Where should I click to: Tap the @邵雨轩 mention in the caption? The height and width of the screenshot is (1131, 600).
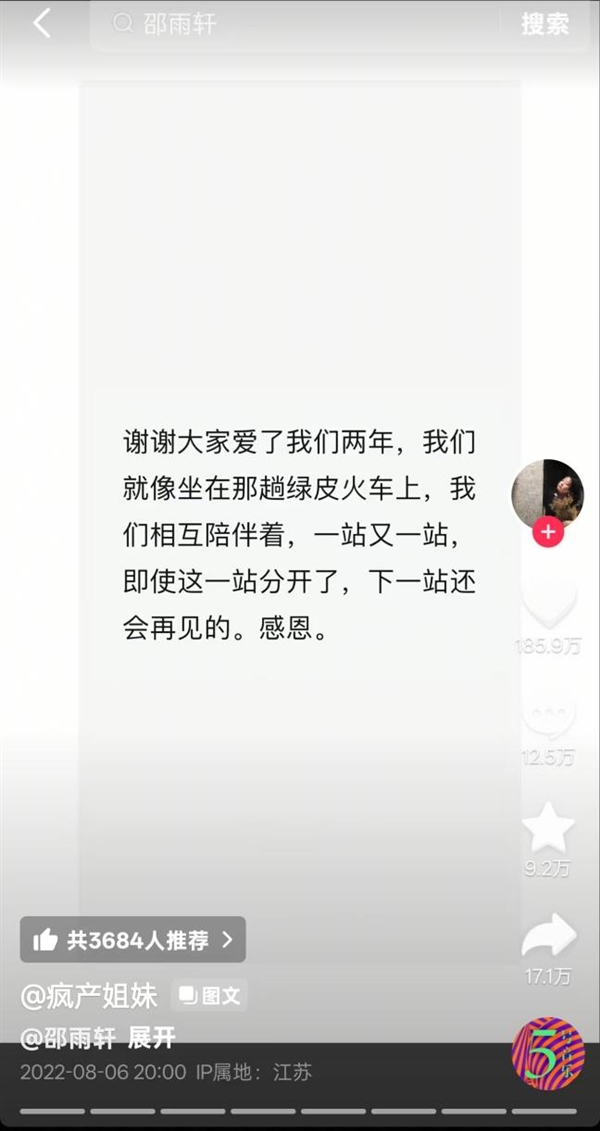click(x=68, y=1038)
